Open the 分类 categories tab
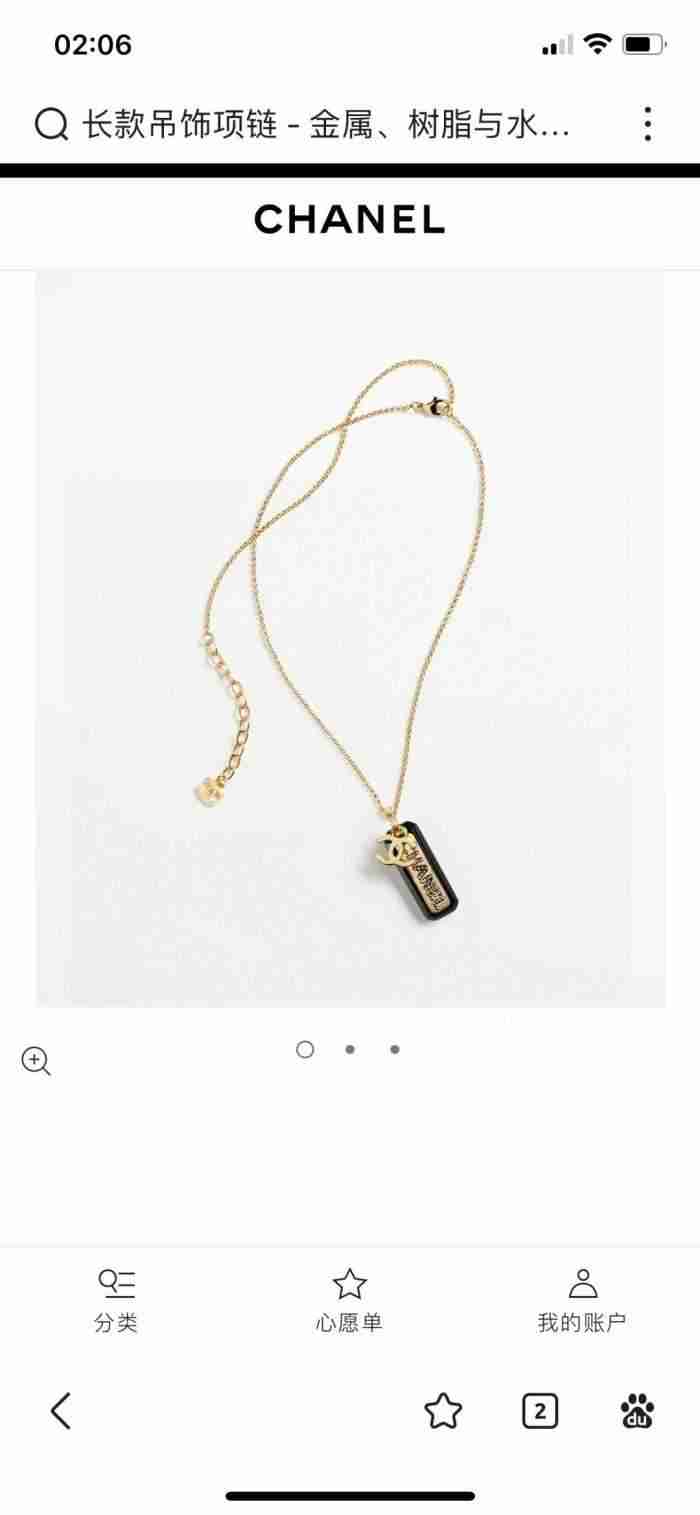The image size is (700, 1515). (116, 1300)
